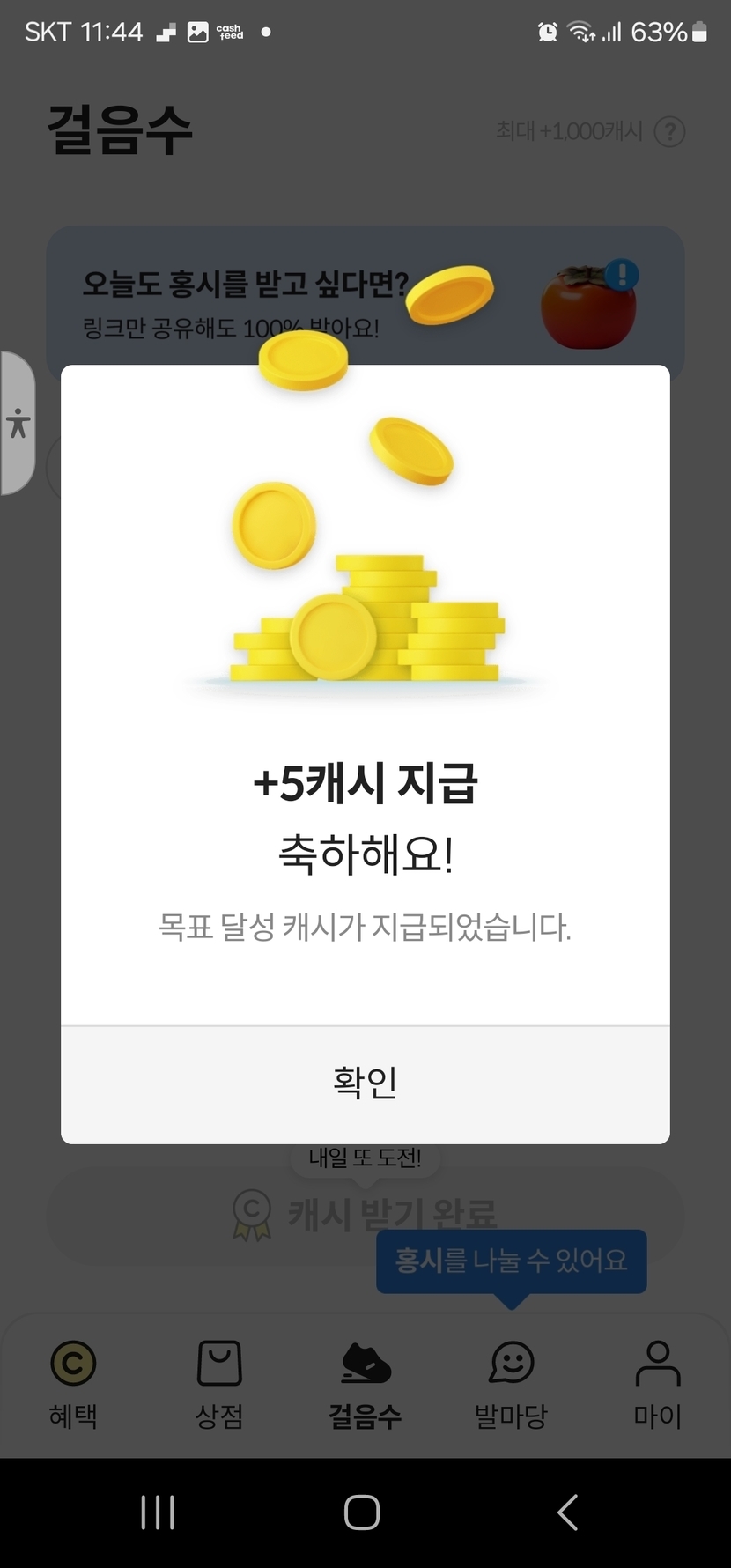Go to the 발마당 community tab
This screenshot has width=731, height=1568.
coord(512,1383)
